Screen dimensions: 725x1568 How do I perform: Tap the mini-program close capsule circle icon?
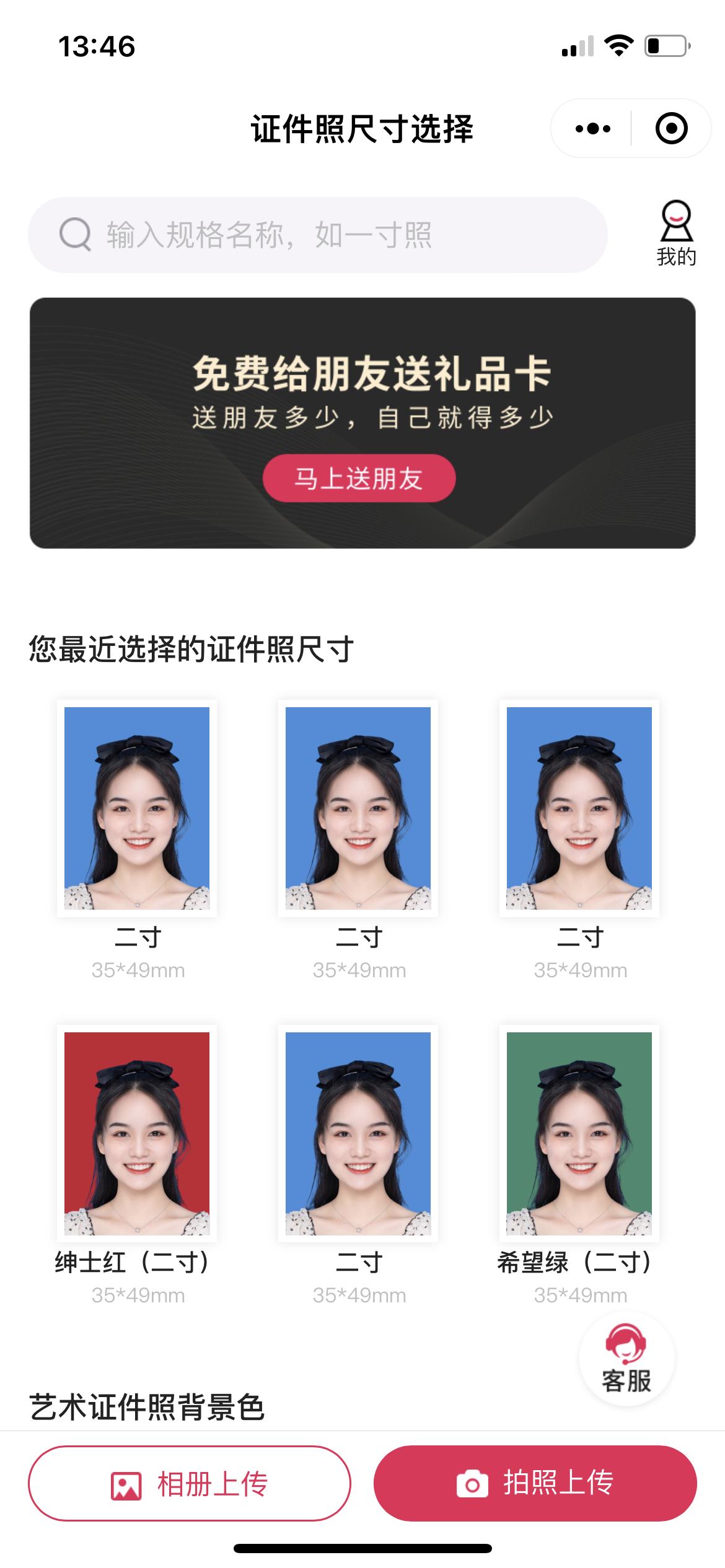672,128
